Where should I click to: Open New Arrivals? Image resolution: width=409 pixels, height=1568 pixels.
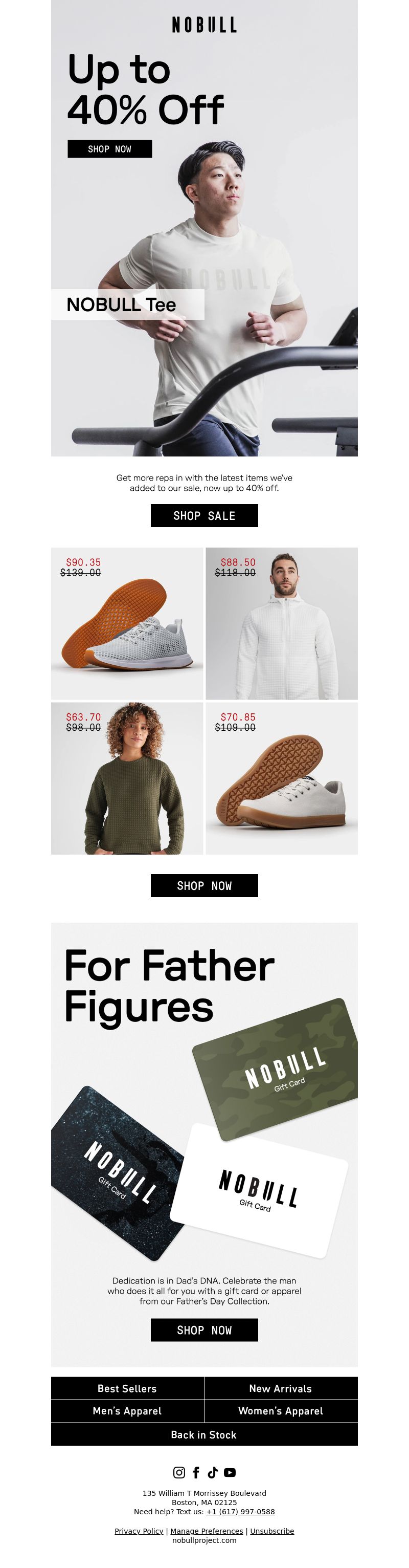pyautogui.click(x=280, y=1388)
